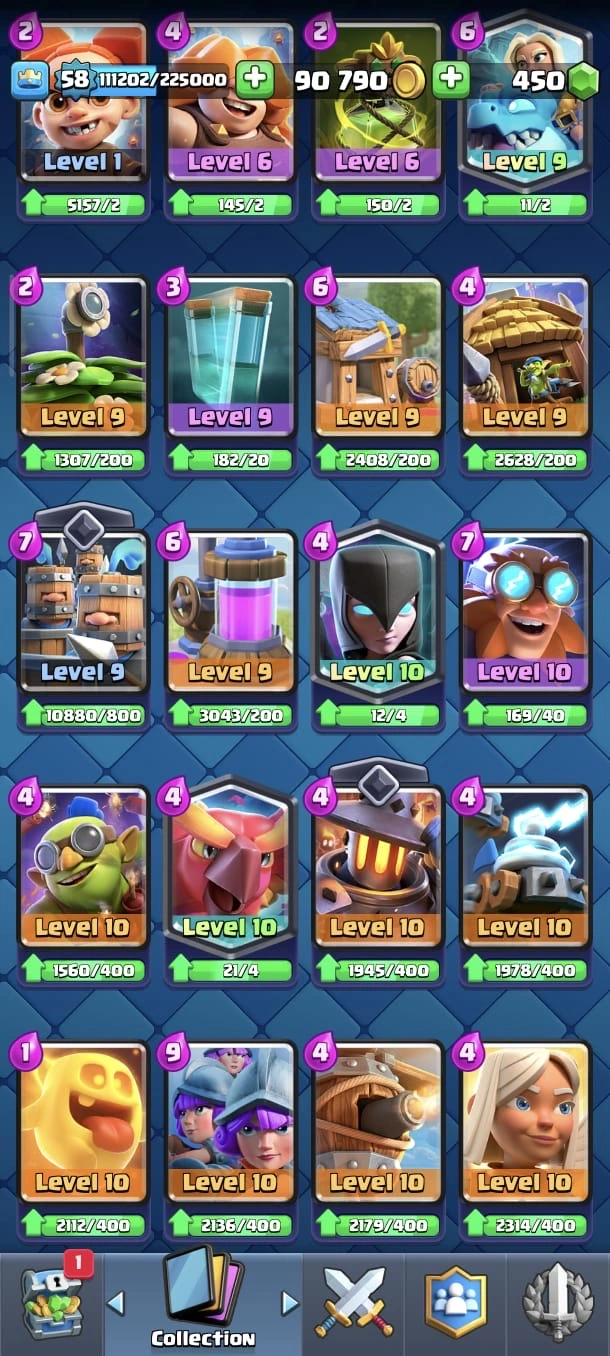Tap the green plus next to gold coins
This screenshot has width=610, height=1356.
click(451, 79)
